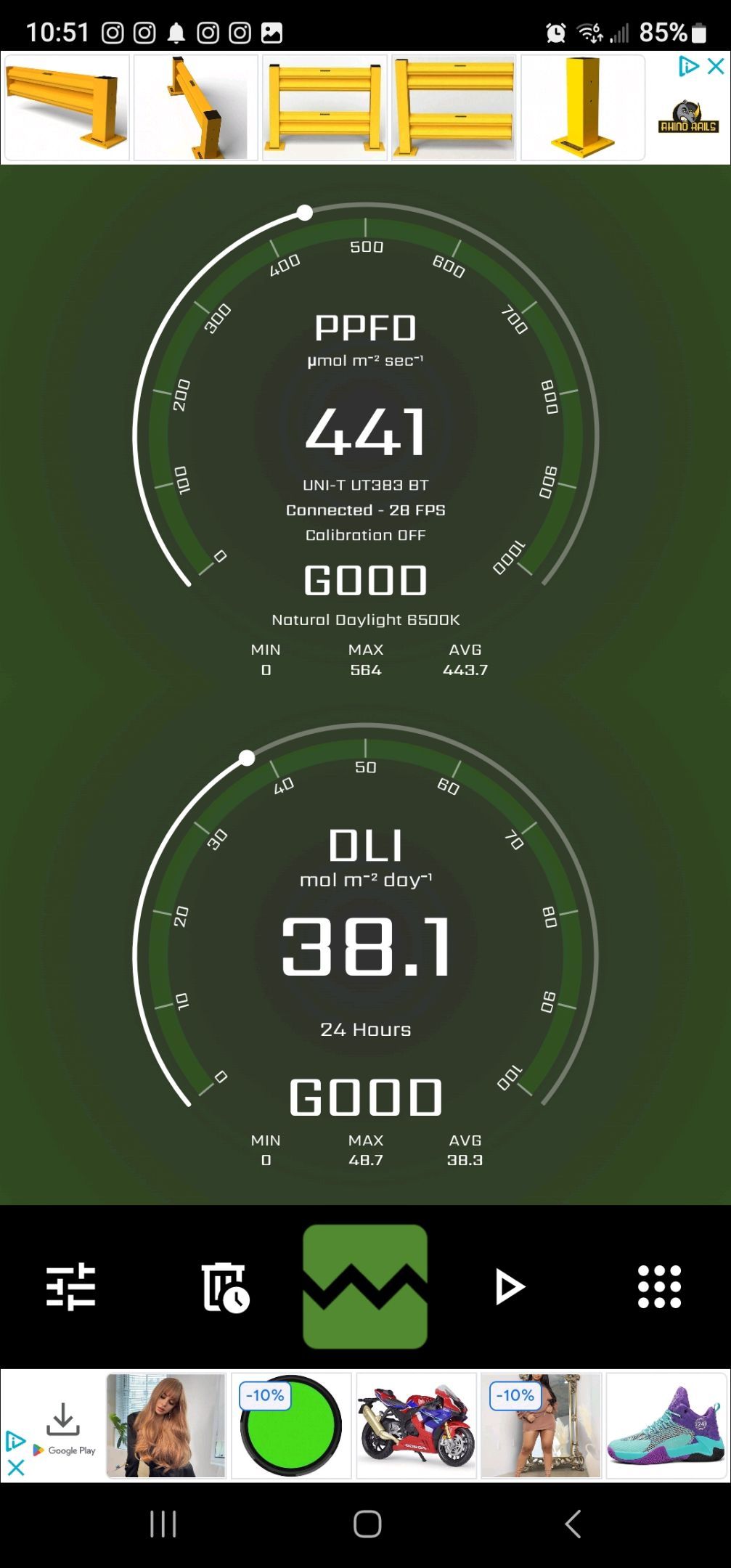
Task: Open the purple sneaker ad tile
Action: [x=666, y=1425]
